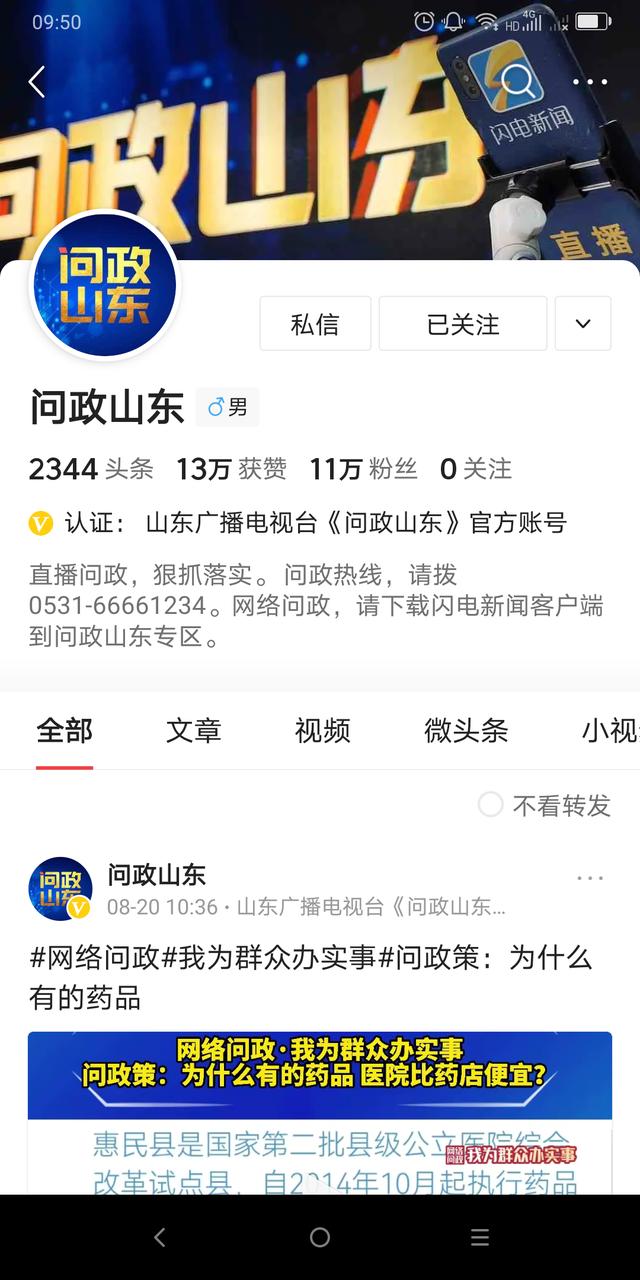The height and width of the screenshot is (1280, 640).
Task: Open the 问政策 medicine price video post
Action: pyautogui.click(x=320, y=1110)
